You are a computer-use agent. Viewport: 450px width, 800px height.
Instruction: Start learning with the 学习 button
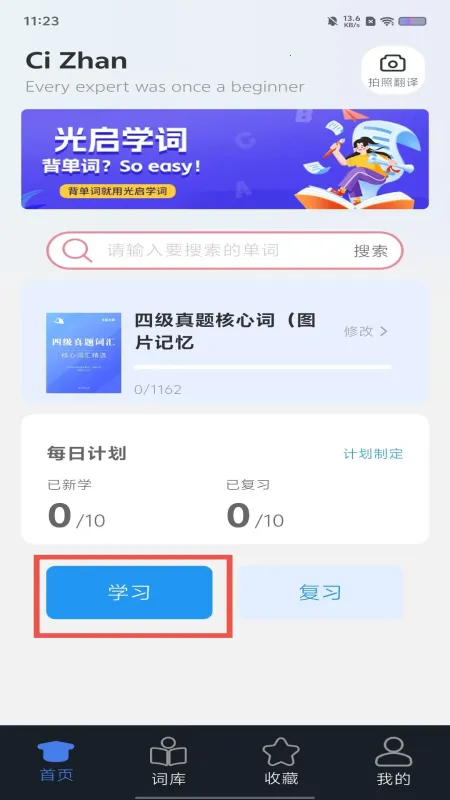129,592
